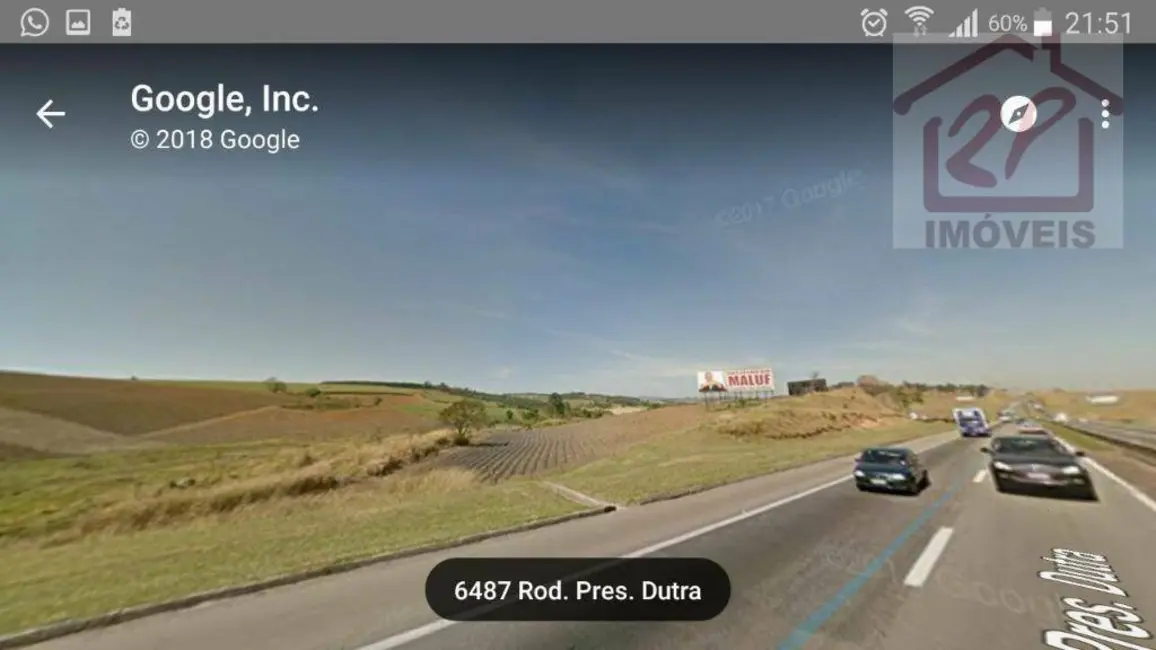This screenshot has height=650, width=1156.
Task: Tap the 6487 Rod. Pres. Dutra address label
Action: coord(577,590)
